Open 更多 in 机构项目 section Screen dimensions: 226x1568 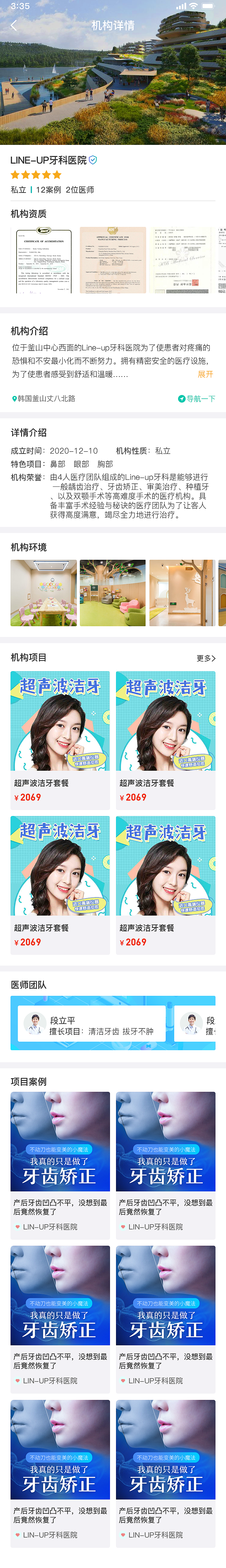pos(206,658)
